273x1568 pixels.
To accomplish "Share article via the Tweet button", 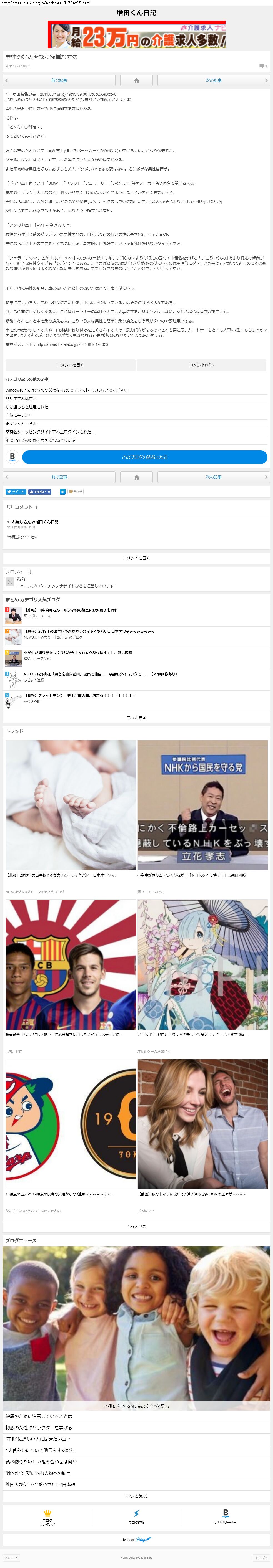I will coord(16,491).
